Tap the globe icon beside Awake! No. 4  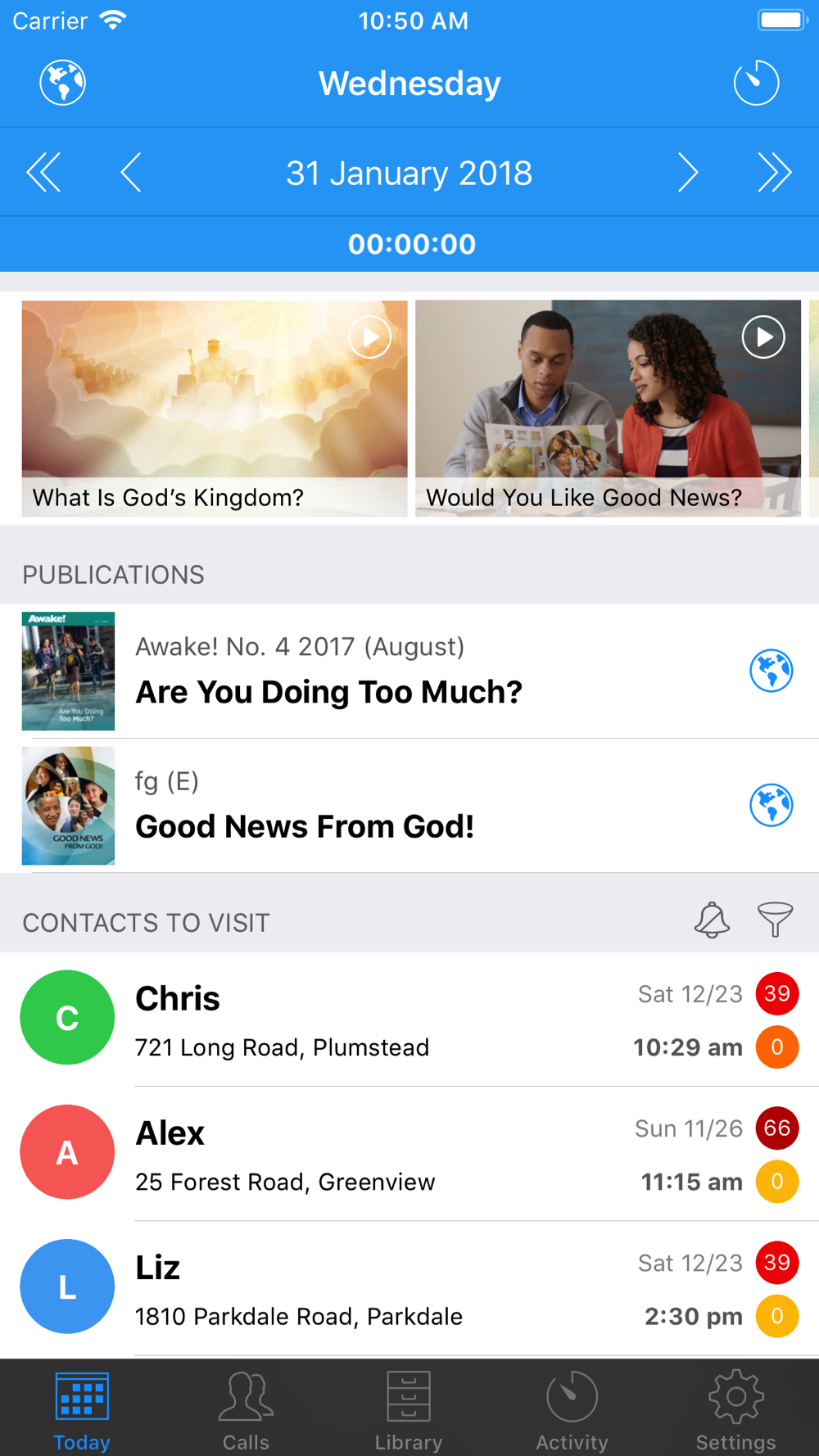point(771,671)
